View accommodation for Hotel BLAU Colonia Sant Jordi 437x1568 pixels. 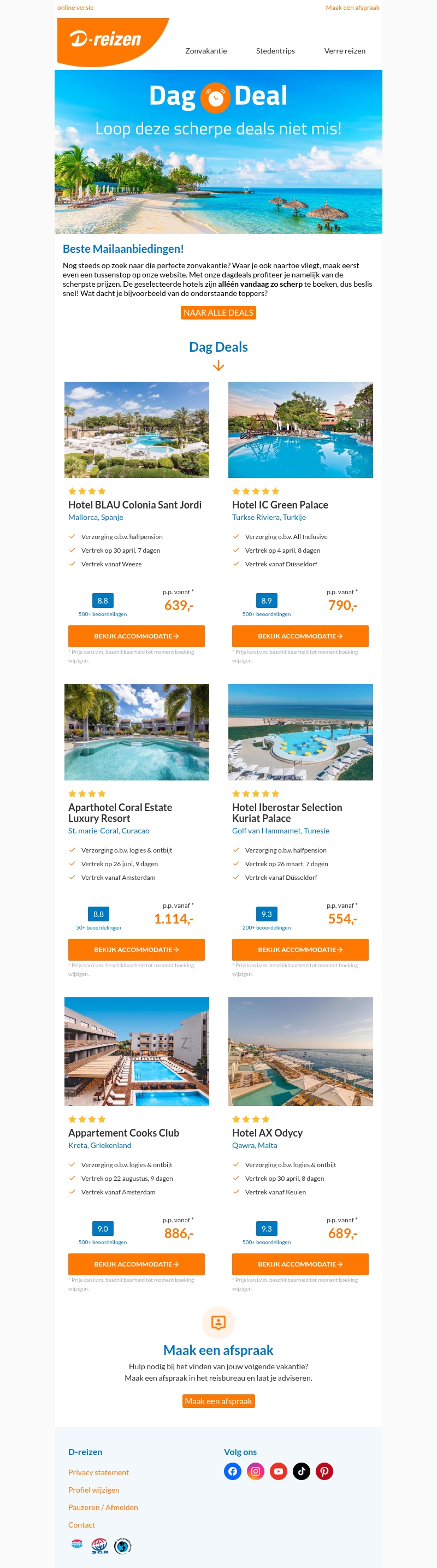(x=137, y=636)
